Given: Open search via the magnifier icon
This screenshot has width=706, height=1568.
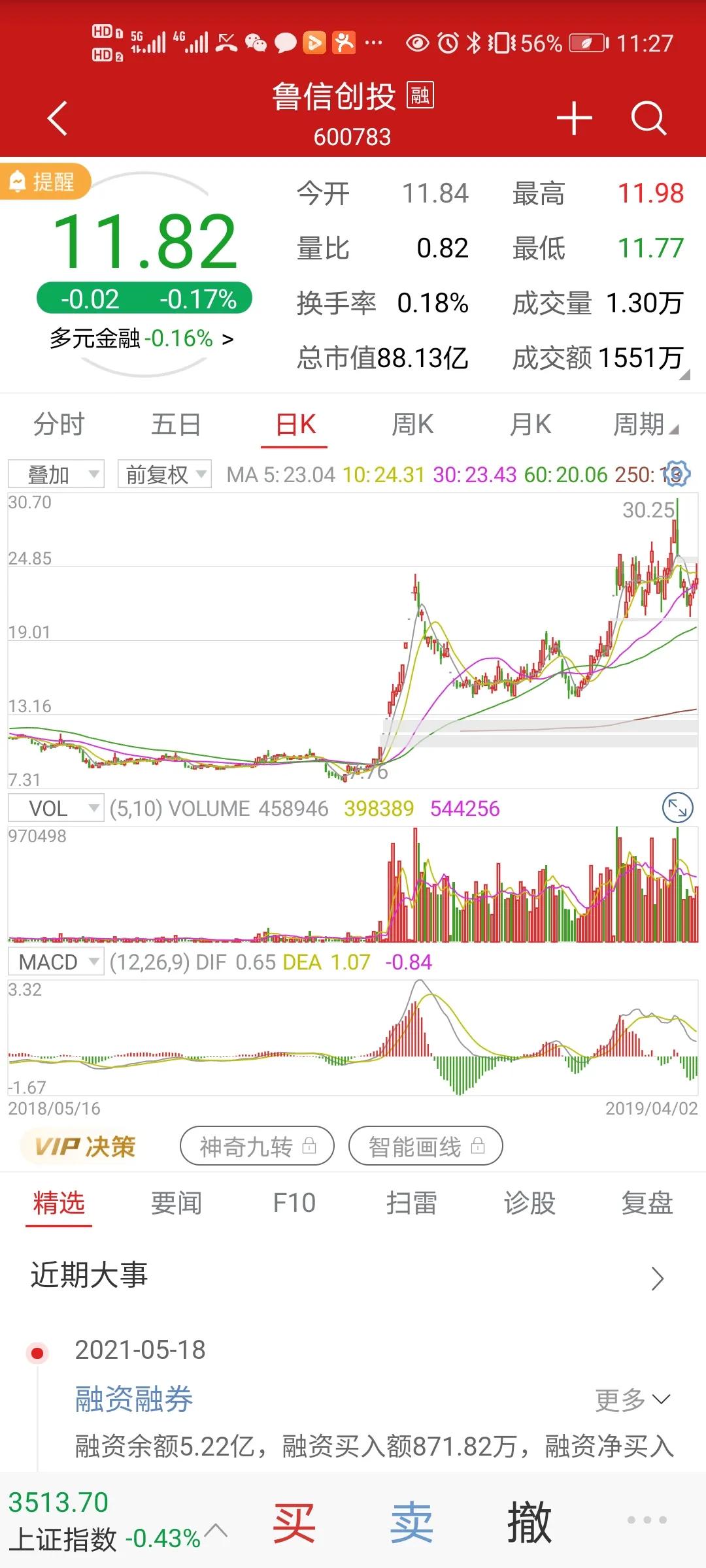Looking at the screenshot, I should click(649, 116).
